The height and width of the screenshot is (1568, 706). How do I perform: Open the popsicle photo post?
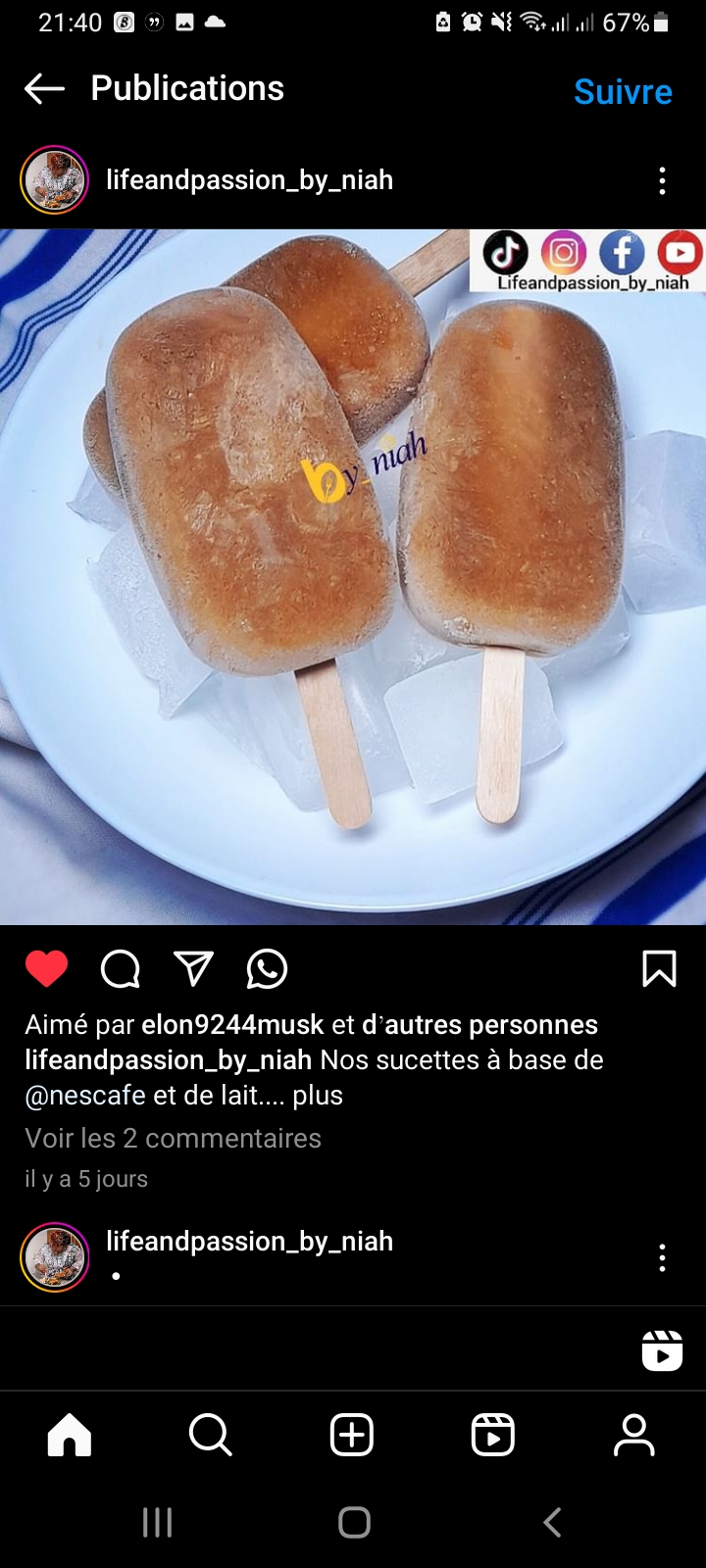pyautogui.click(x=353, y=576)
